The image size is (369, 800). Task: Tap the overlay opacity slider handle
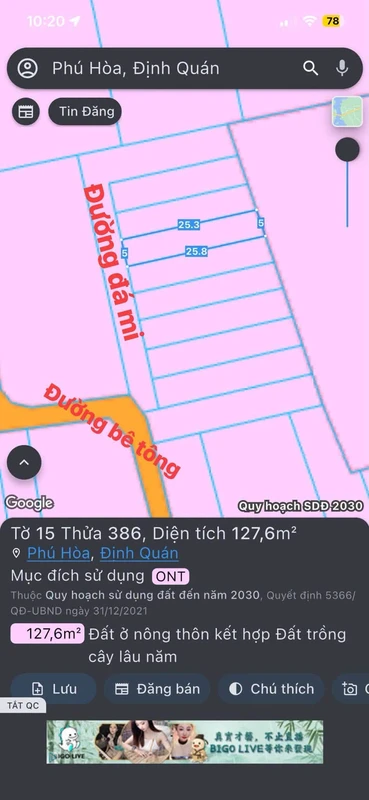point(347,149)
